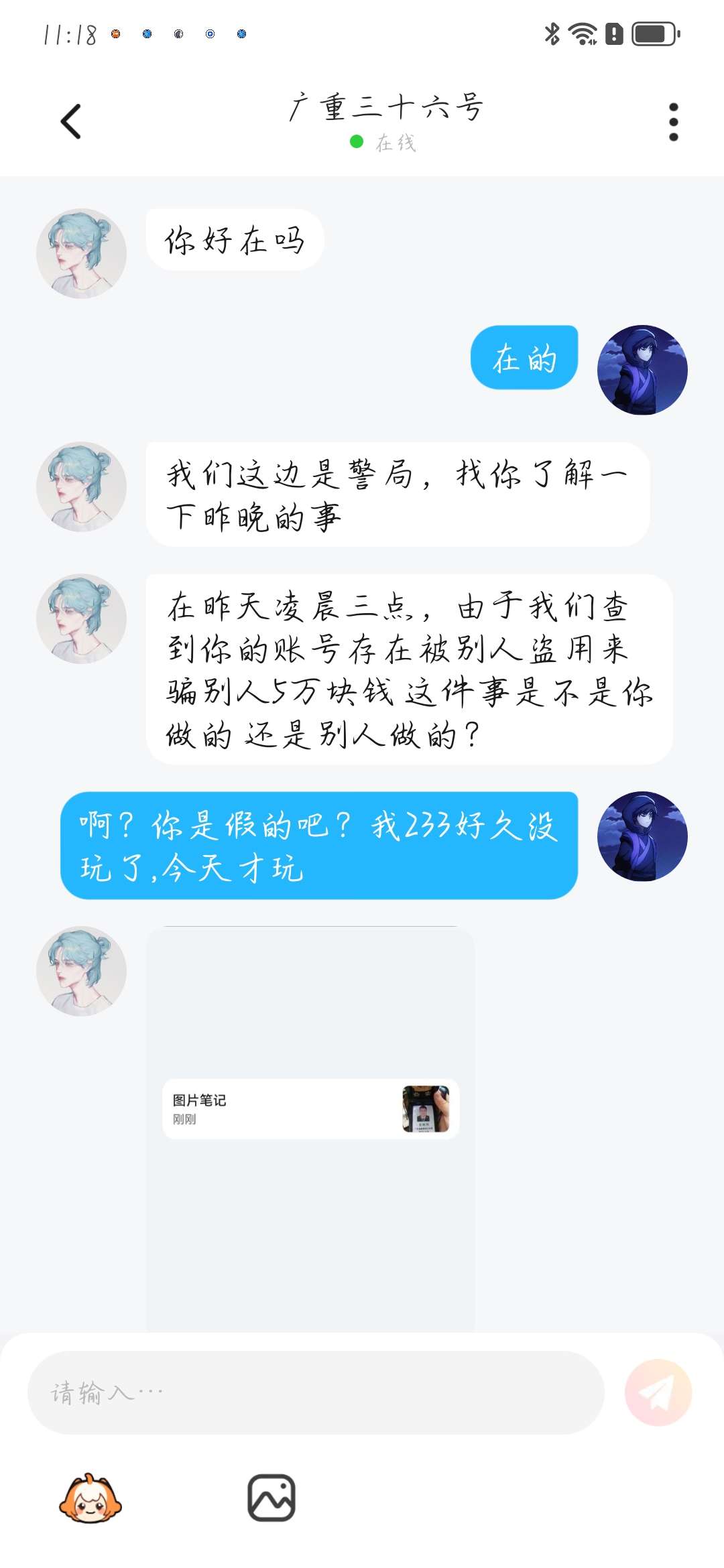
Task: Open the three-dot overflow menu
Action: pos(673,122)
